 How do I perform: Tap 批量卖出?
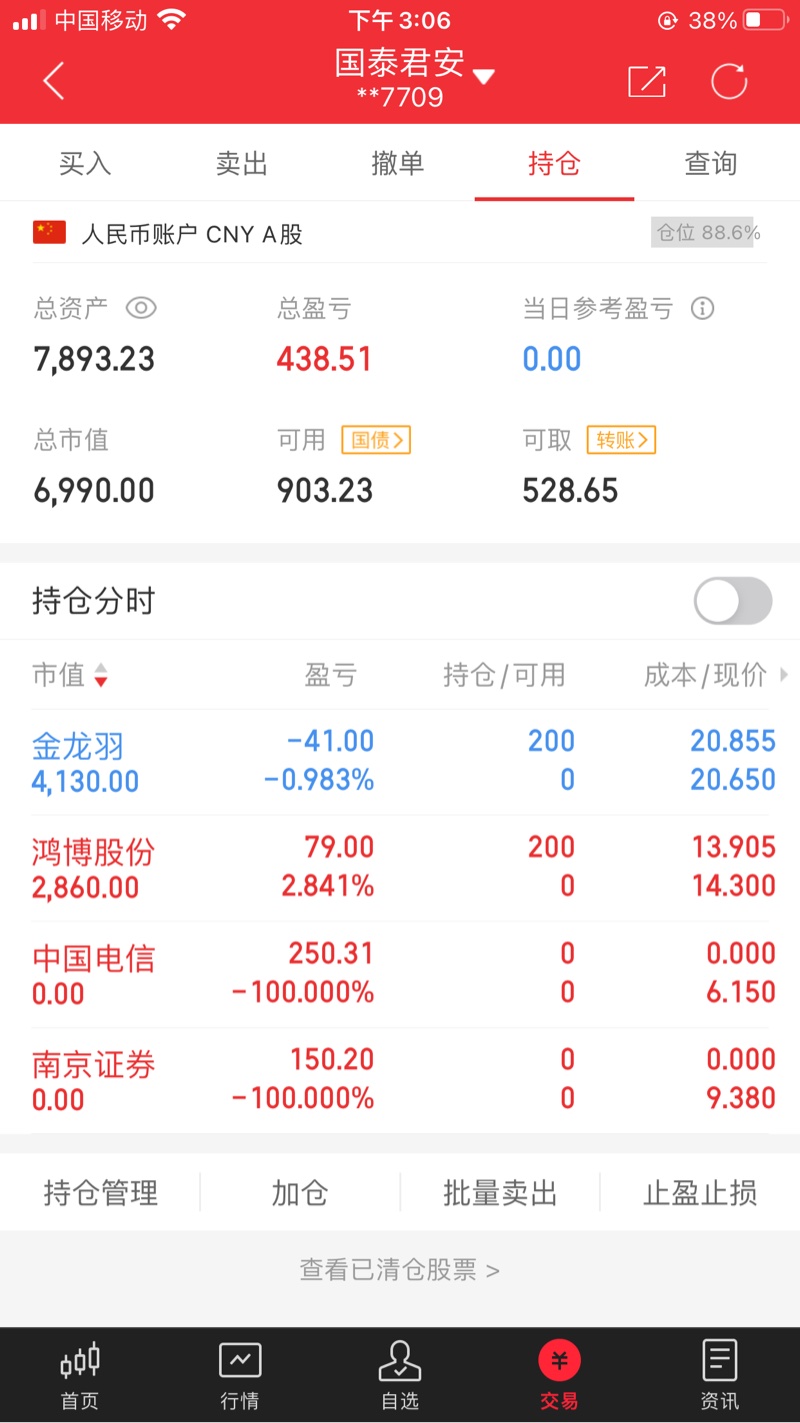(x=500, y=1193)
